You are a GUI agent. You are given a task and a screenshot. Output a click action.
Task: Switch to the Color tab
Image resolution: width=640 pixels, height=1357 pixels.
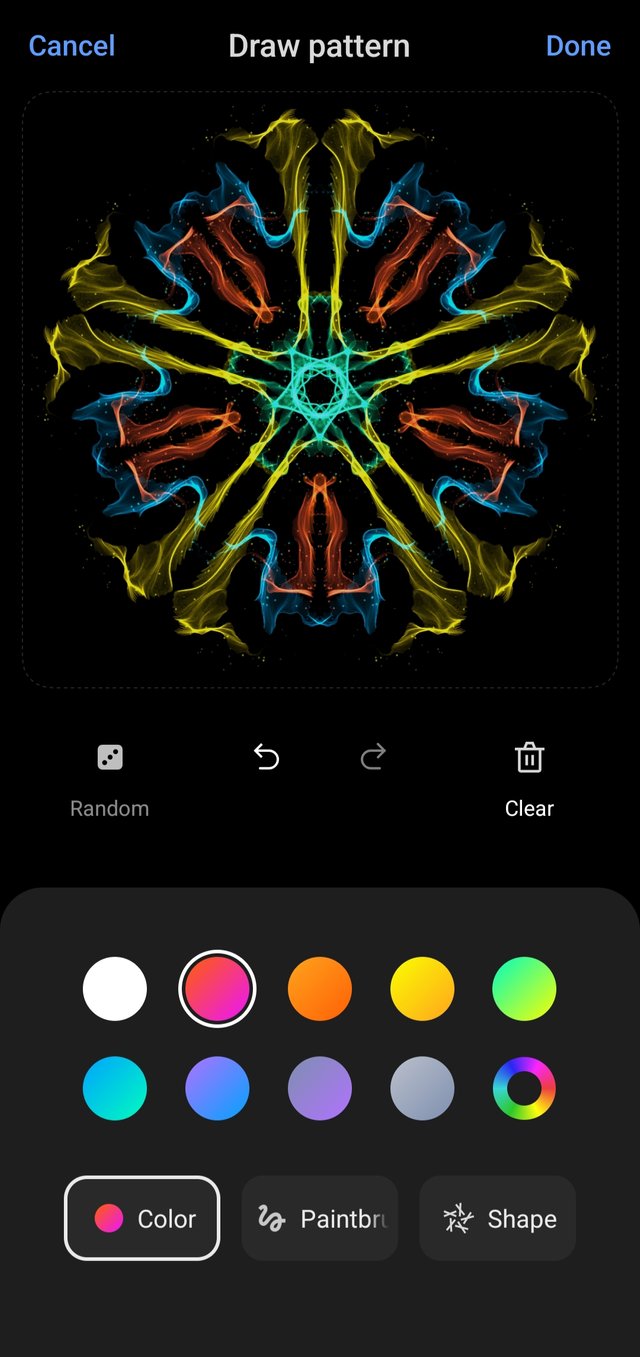tap(142, 1218)
